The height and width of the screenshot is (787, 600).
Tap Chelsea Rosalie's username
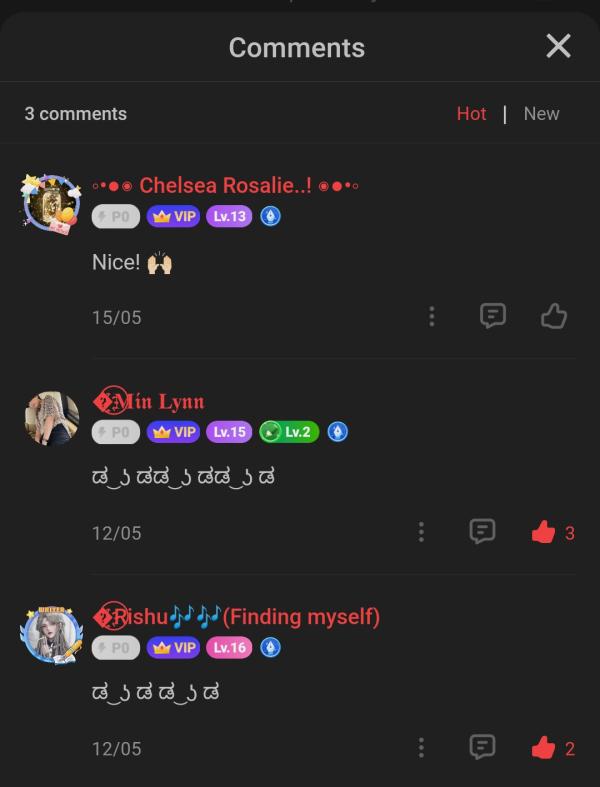pyautogui.click(x=225, y=185)
